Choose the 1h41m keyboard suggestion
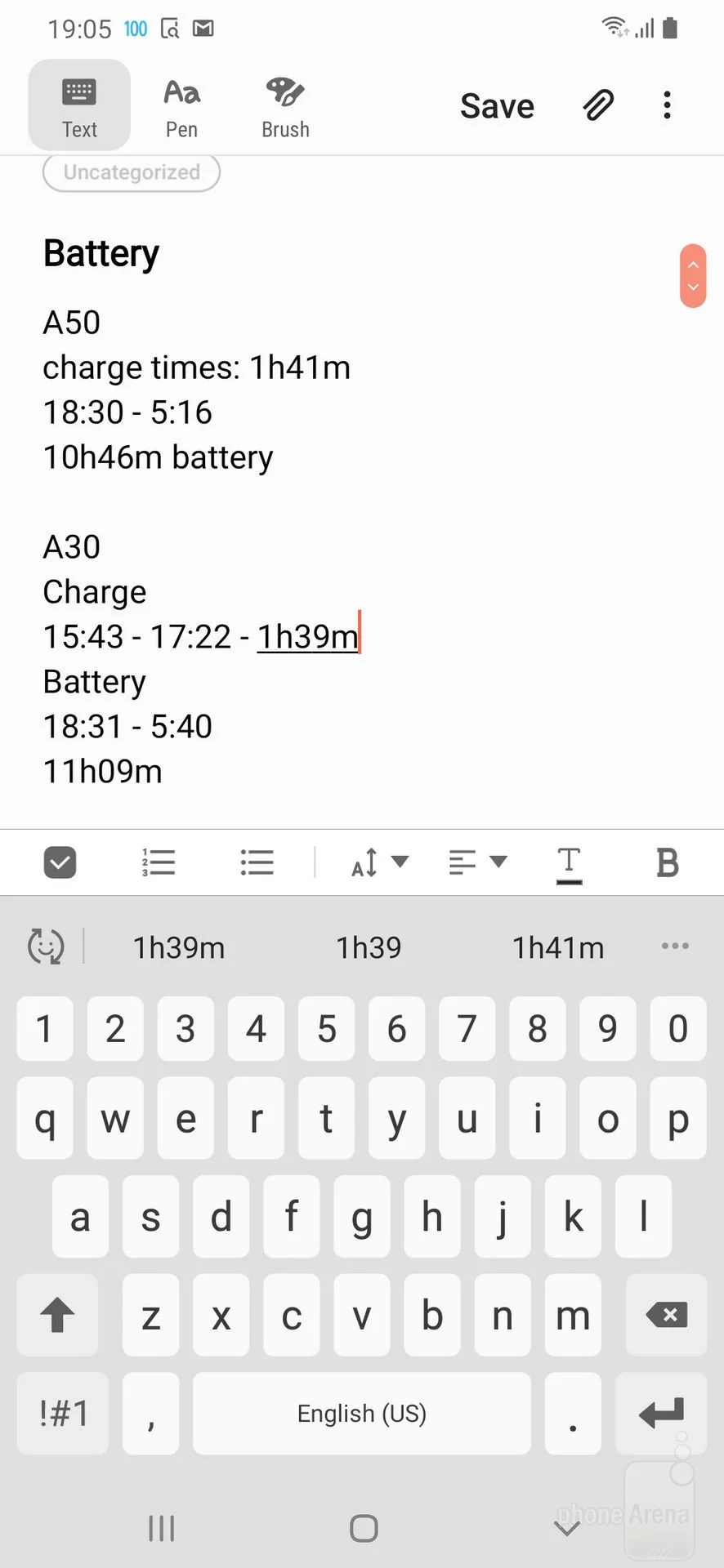 point(558,947)
